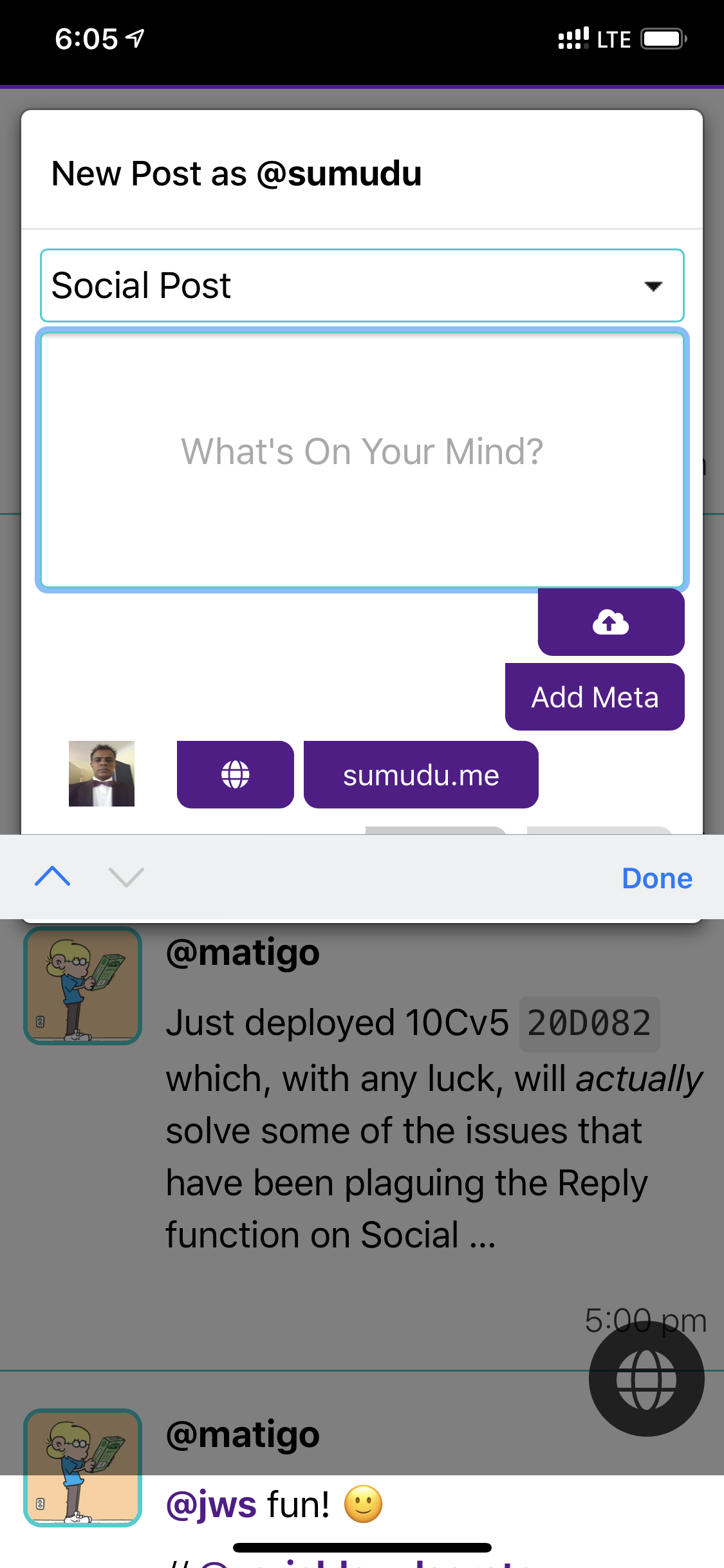Open the Social Post type dropdown
This screenshot has width=724, height=1568.
[362, 285]
